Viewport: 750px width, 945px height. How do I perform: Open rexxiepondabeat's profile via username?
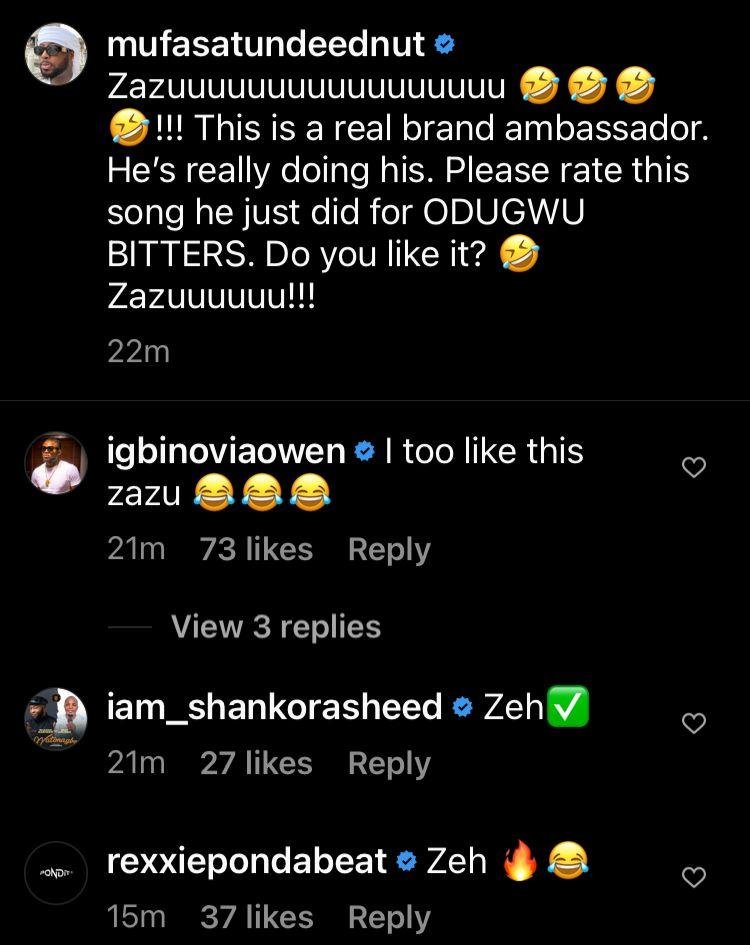246,861
